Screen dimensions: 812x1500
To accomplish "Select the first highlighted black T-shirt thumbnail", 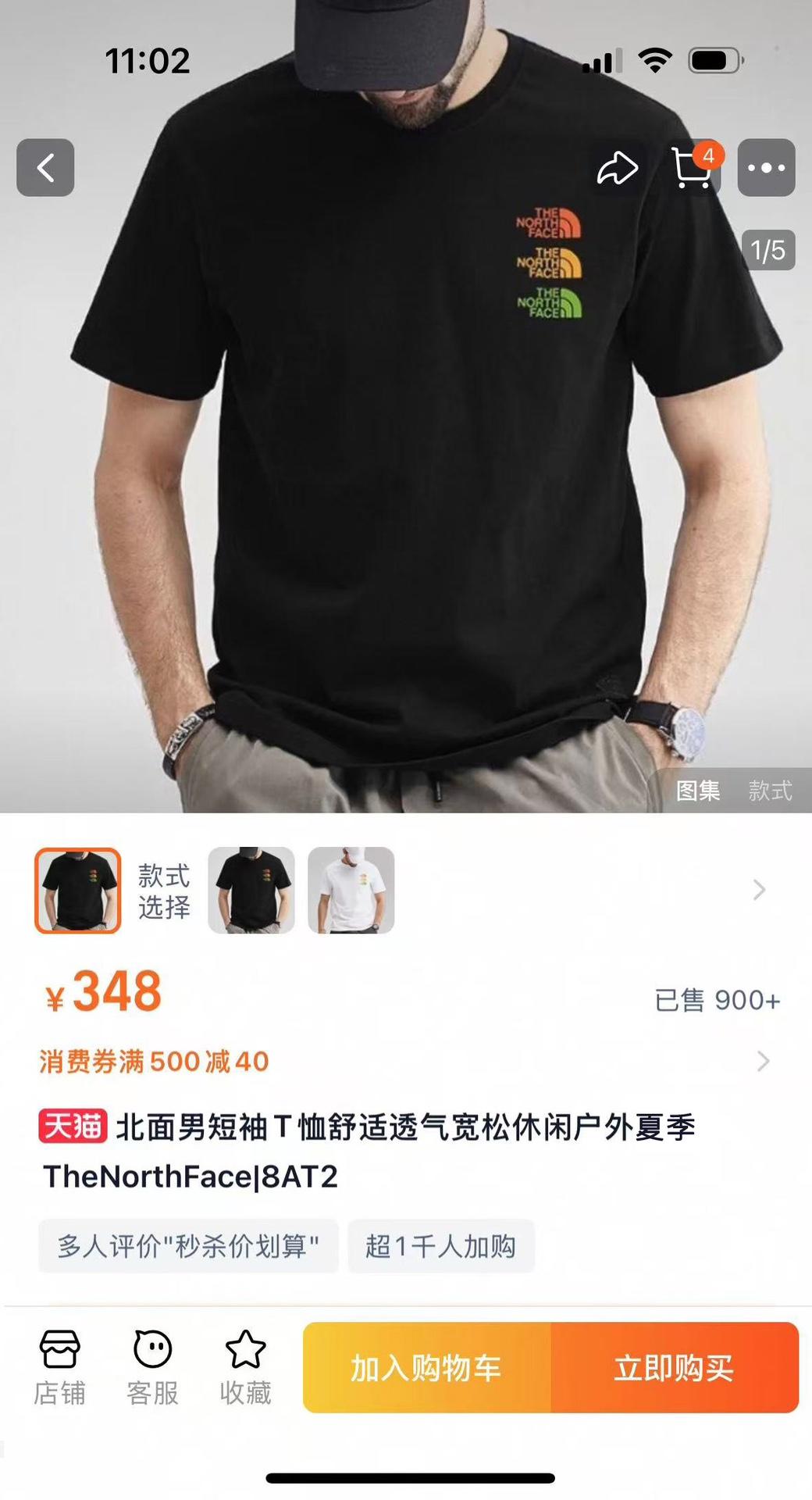I will 77,891.
